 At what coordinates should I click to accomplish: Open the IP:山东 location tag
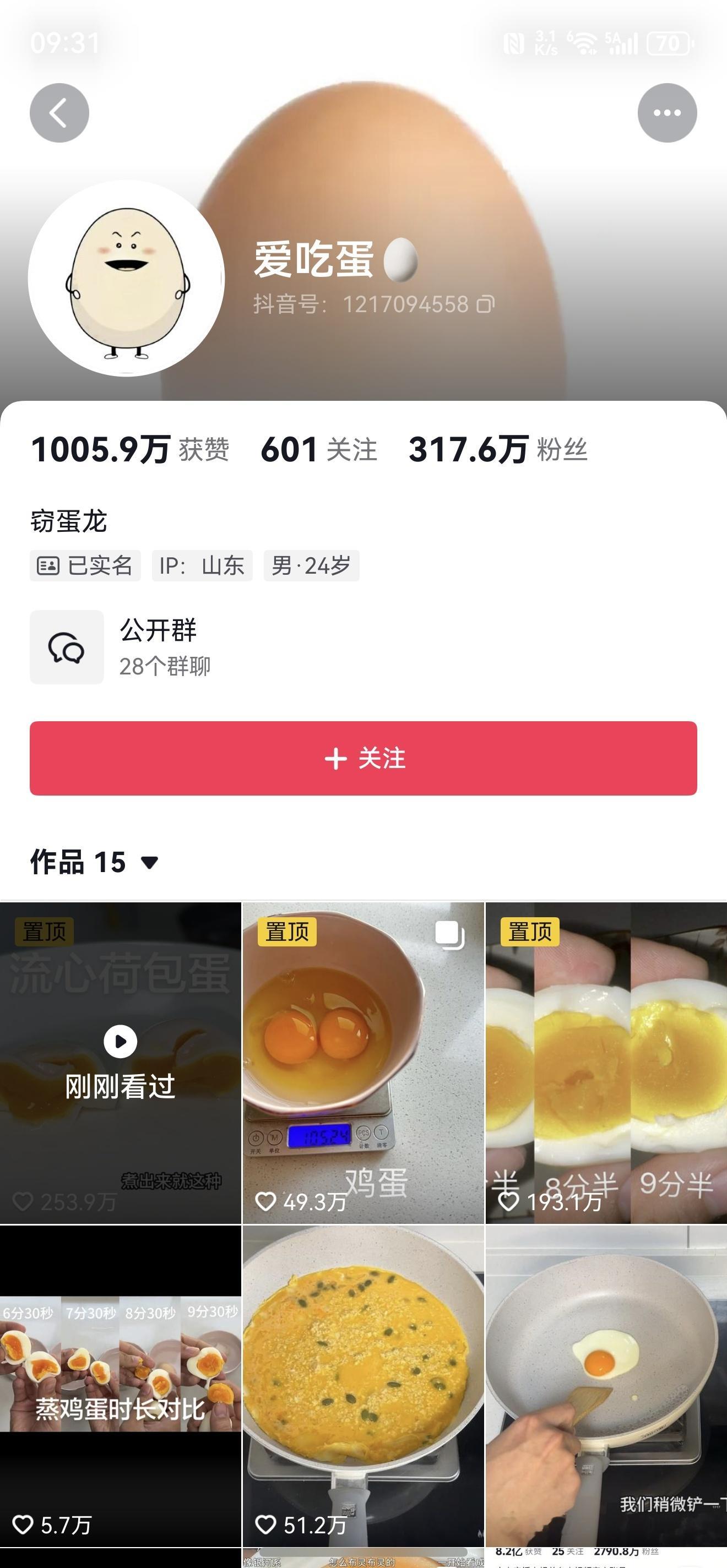pos(203,565)
